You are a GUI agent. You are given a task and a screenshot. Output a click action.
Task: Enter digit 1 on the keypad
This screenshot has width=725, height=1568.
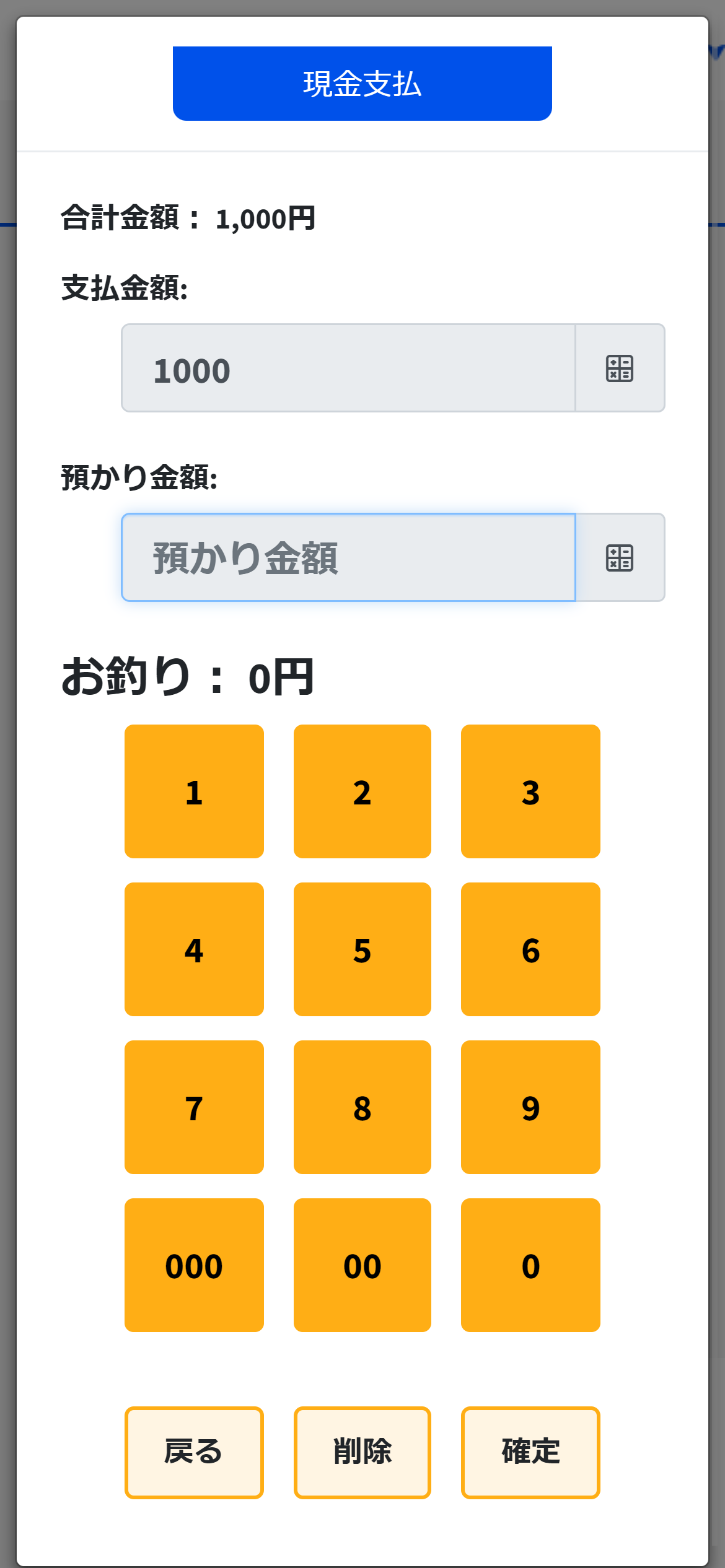pyautogui.click(x=194, y=791)
